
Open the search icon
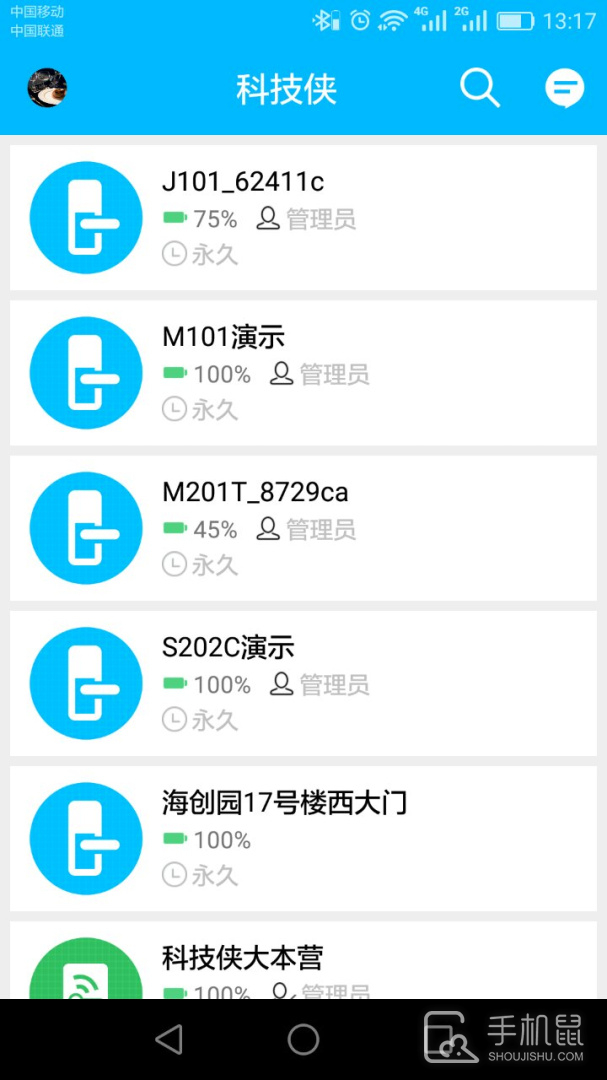coord(479,88)
